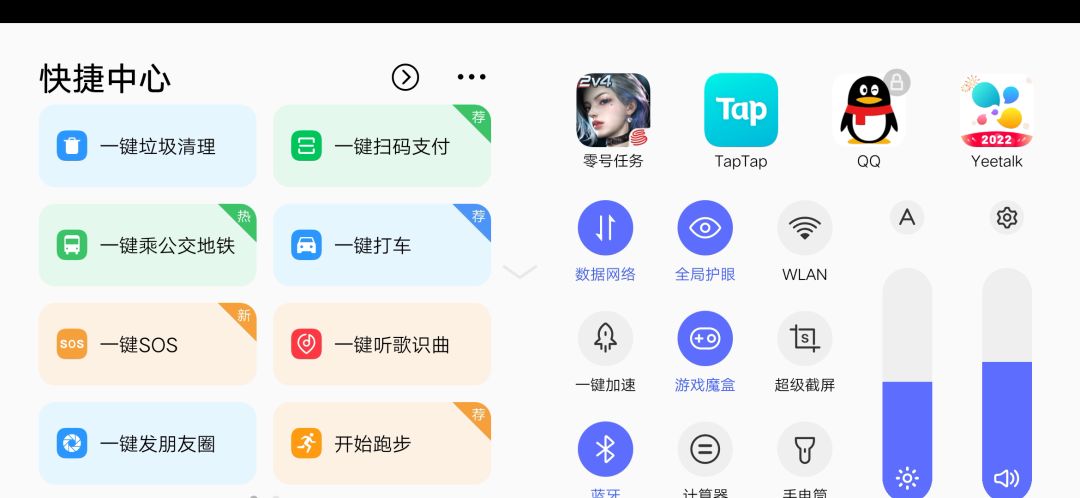The width and height of the screenshot is (1080, 498).
Task: Toggle auto brightness A icon
Action: [x=907, y=217]
